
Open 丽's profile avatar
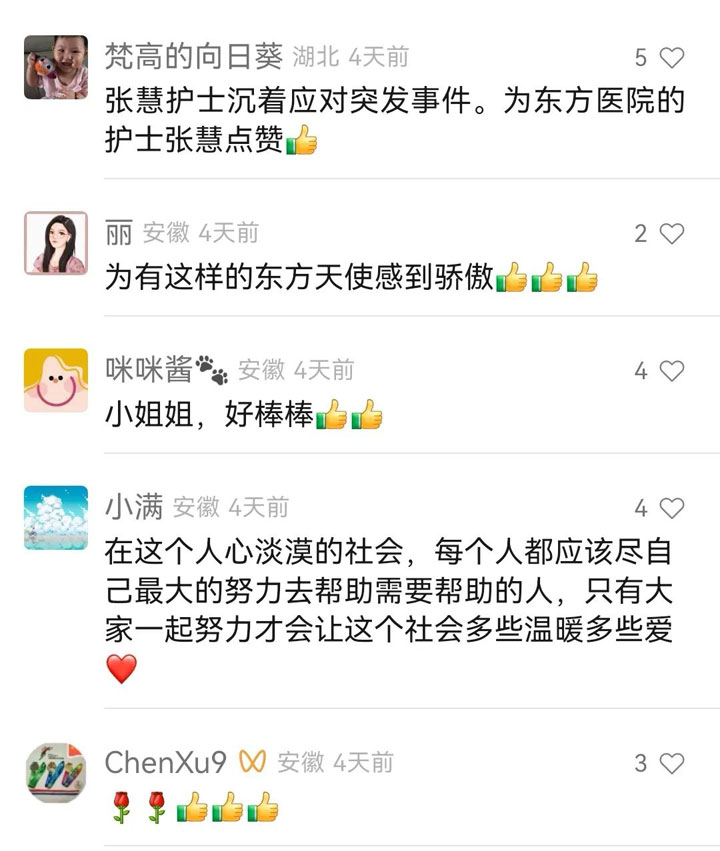[x=56, y=243]
